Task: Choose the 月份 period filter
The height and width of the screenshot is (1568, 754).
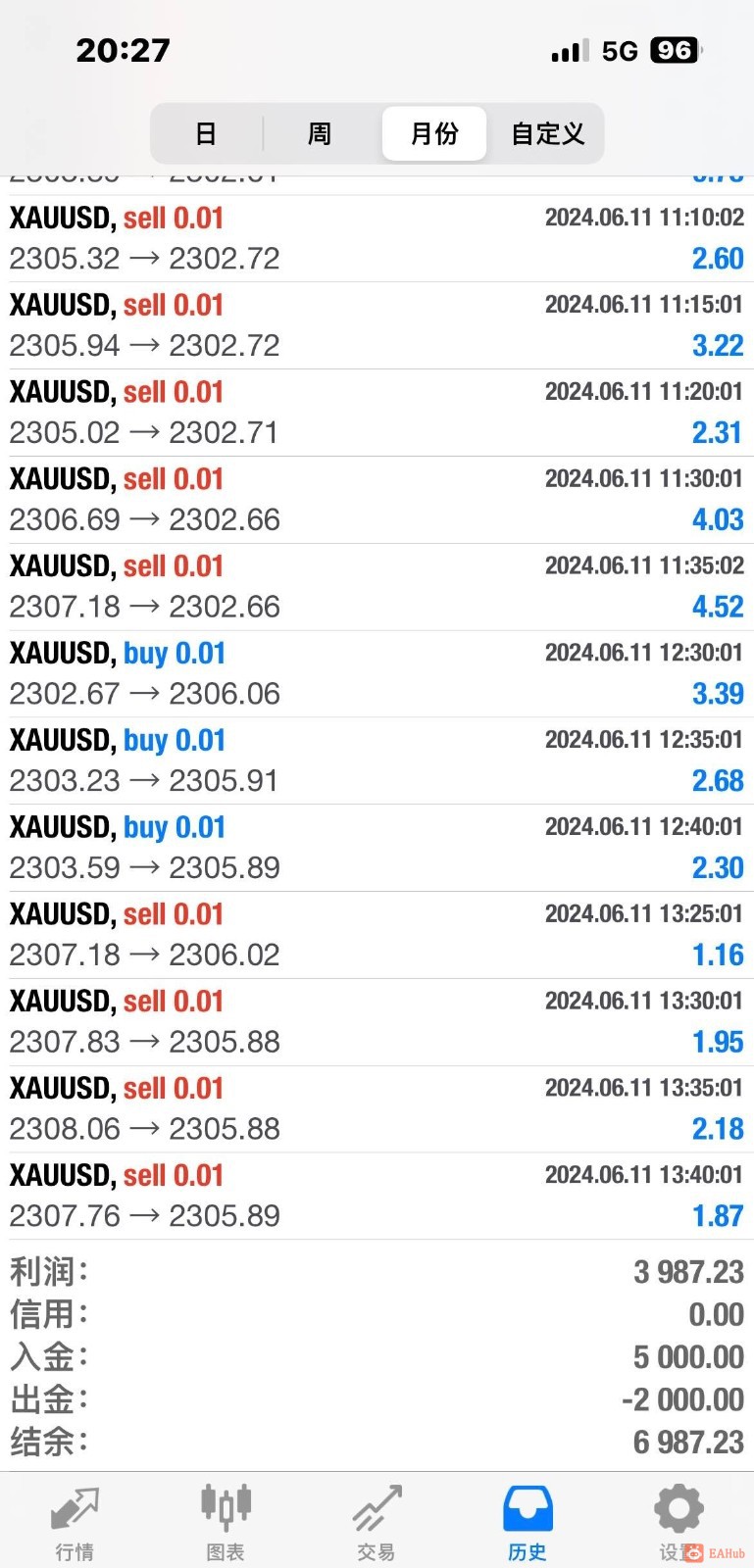Action: [x=433, y=133]
